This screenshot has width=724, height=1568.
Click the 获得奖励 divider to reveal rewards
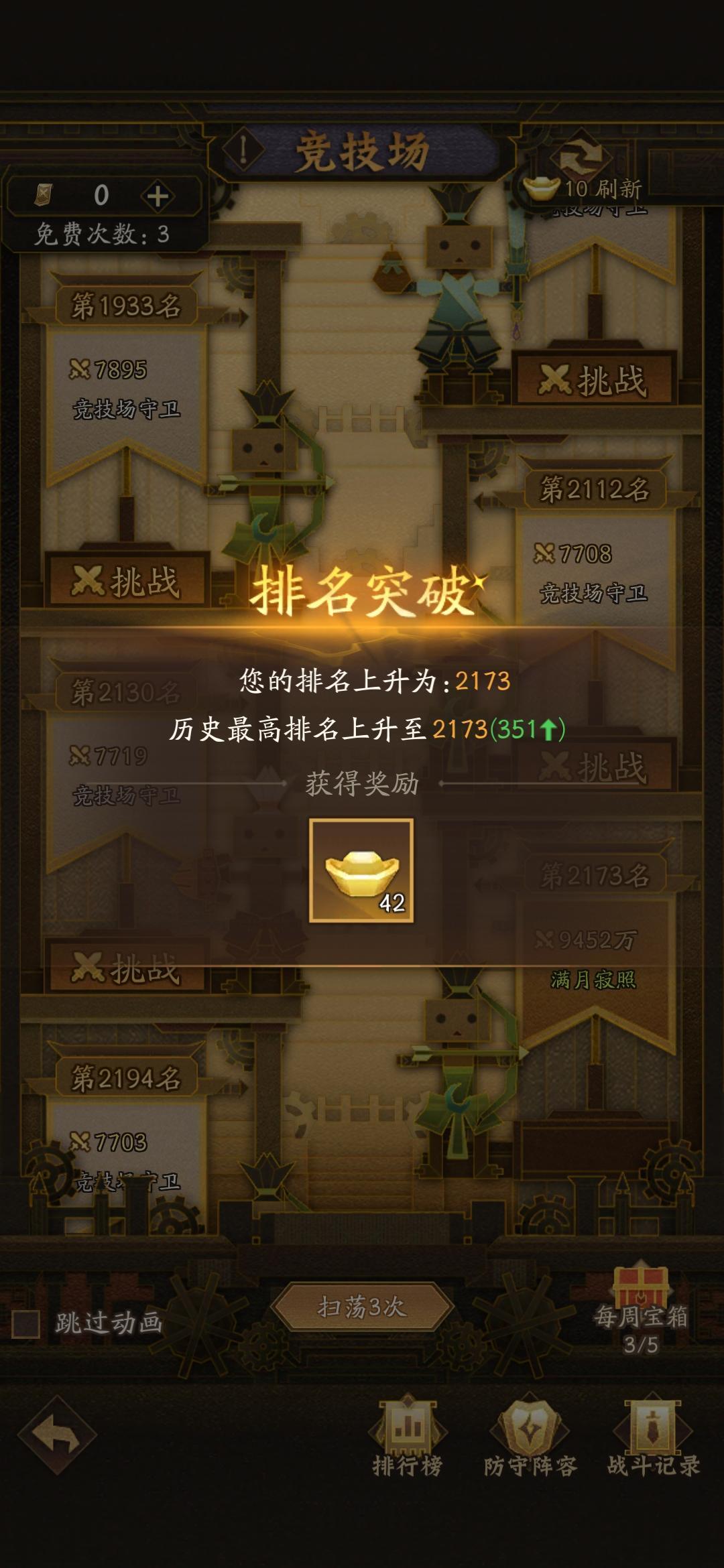click(x=362, y=783)
